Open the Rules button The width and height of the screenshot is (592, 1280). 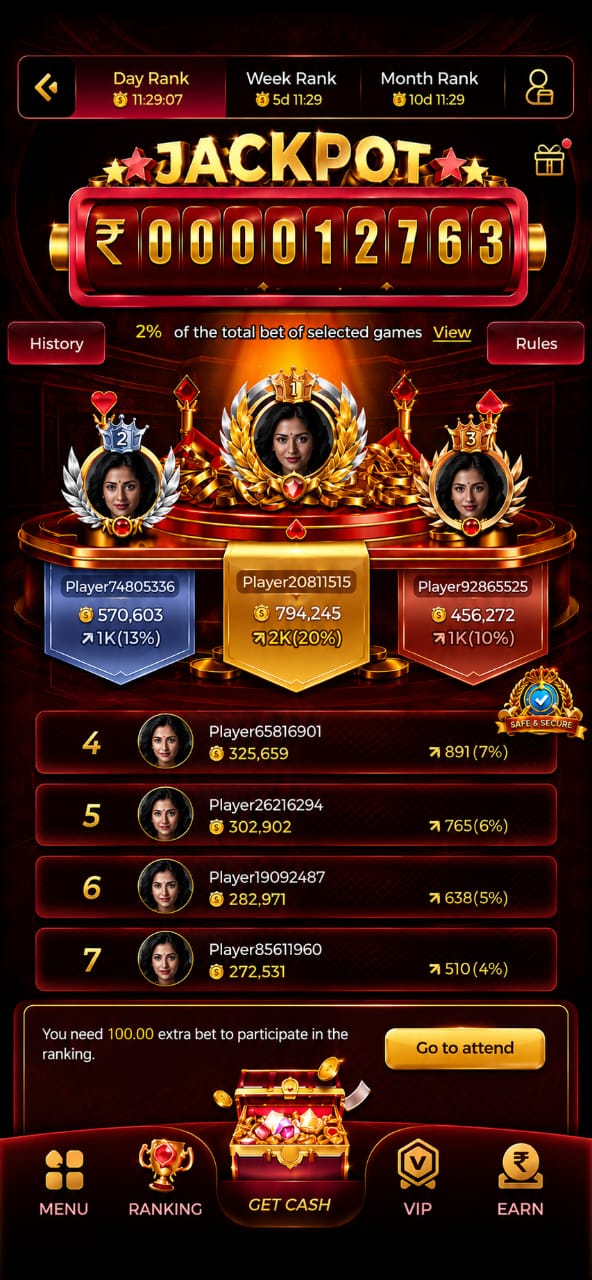tap(536, 343)
